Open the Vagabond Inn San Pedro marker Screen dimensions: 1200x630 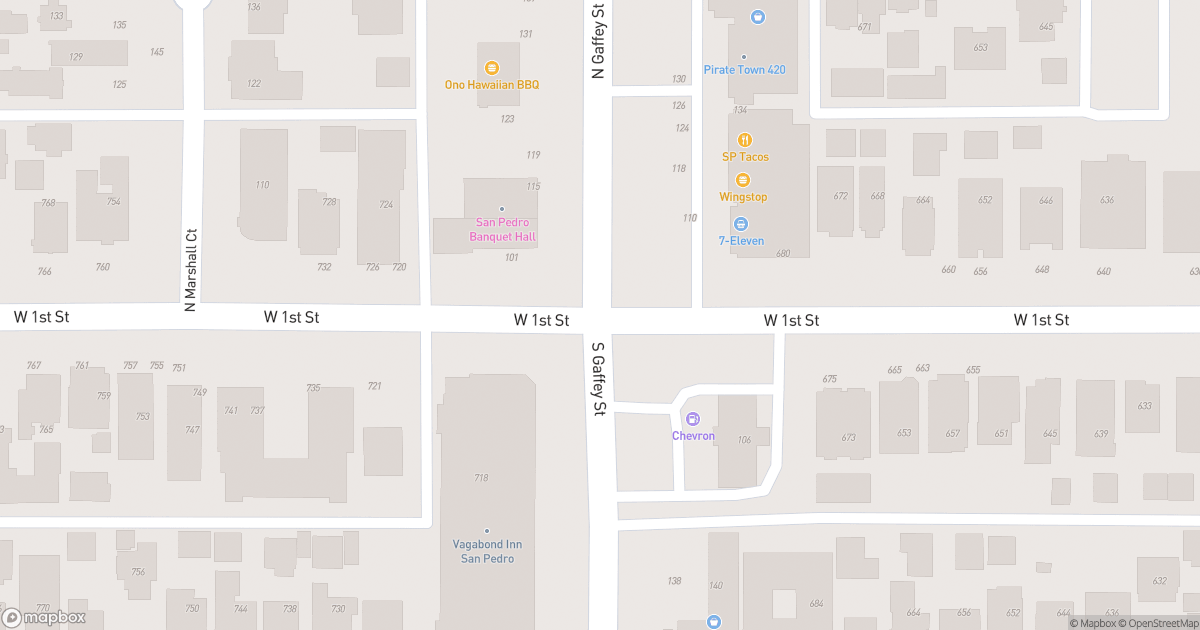pos(487,531)
